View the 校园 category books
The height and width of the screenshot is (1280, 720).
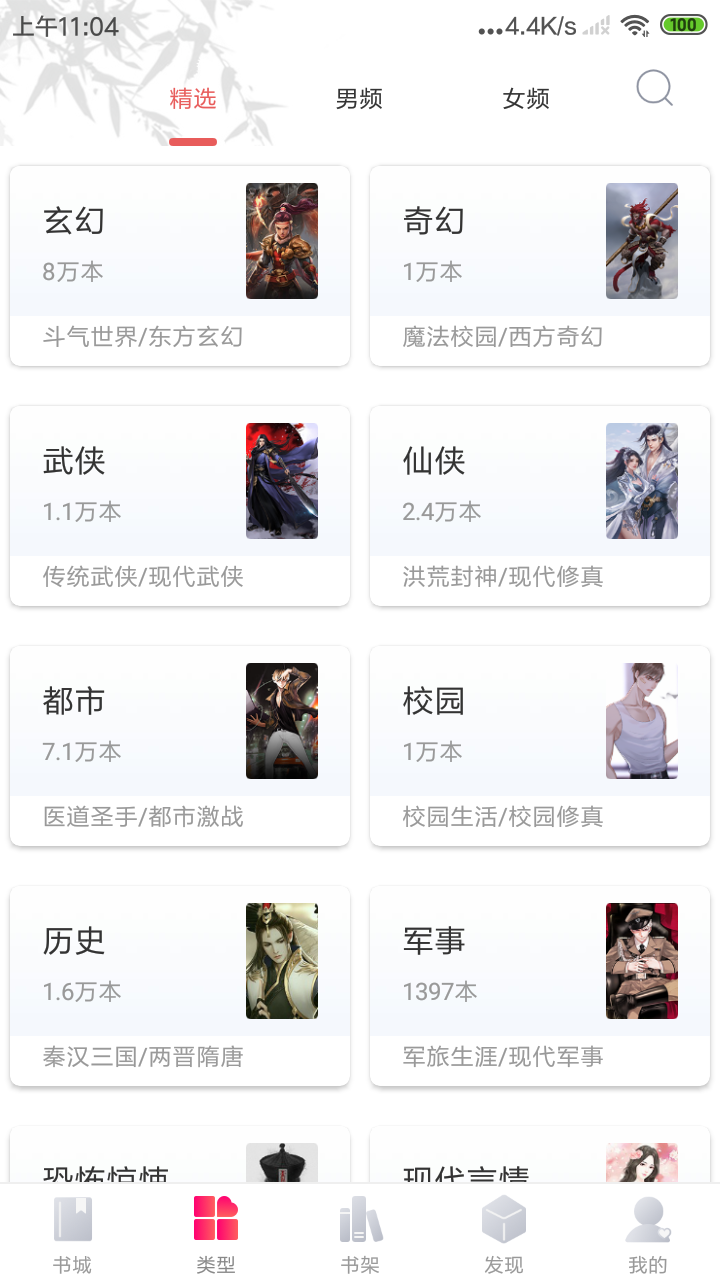point(540,746)
